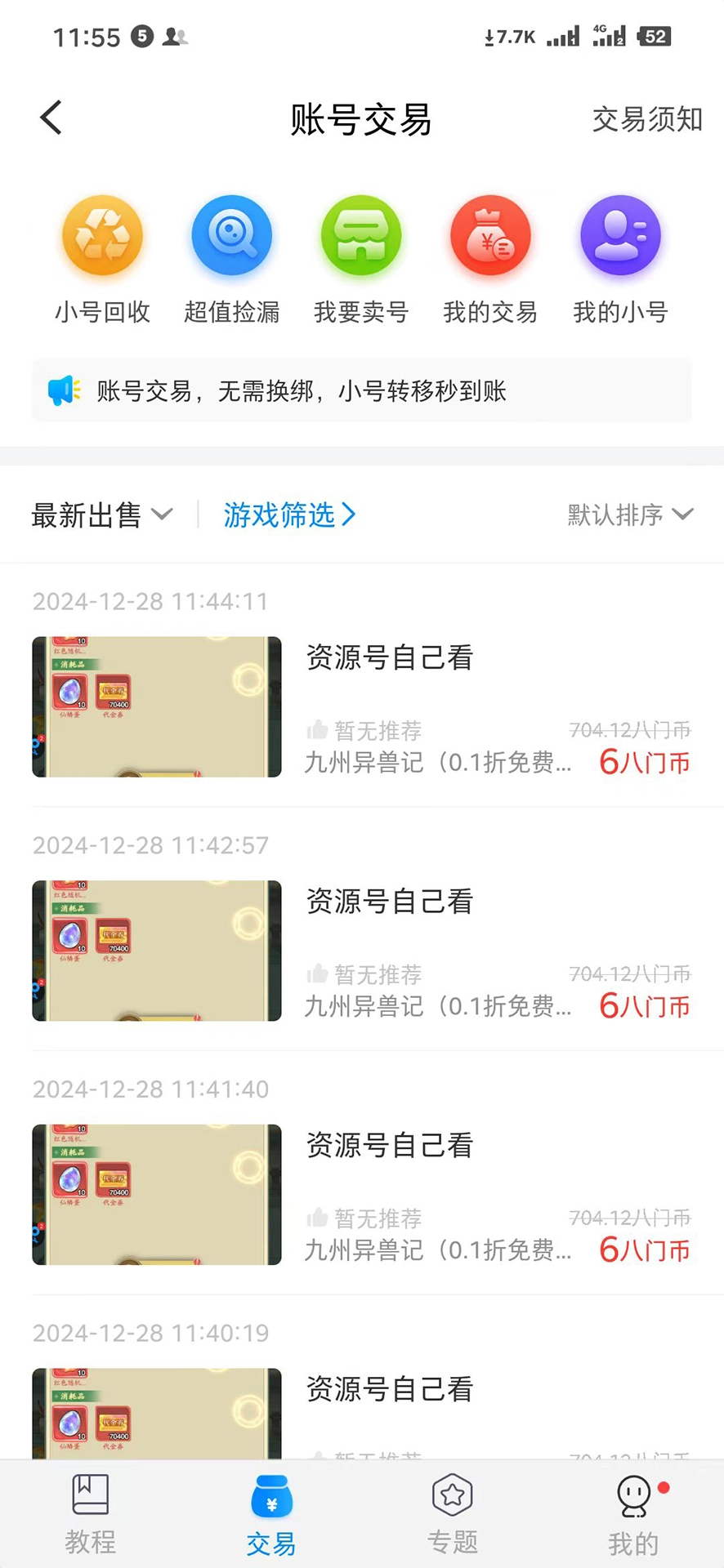The image size is (724, 1568).
Task: Open 游戏筛选 game filter
Action: (x=289, y=514)
